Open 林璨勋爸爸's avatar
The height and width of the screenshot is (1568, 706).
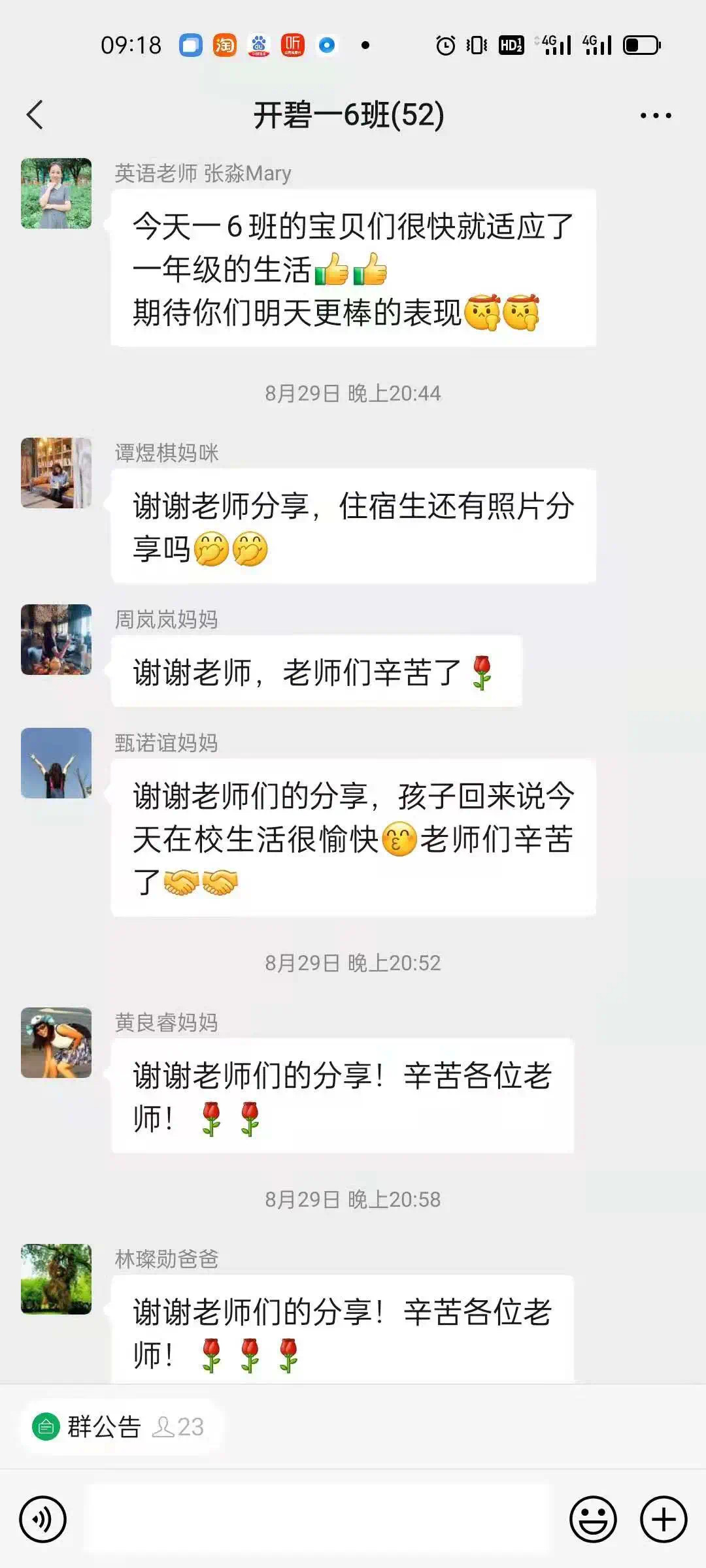pyautogui.click(x=56, y=1279)
